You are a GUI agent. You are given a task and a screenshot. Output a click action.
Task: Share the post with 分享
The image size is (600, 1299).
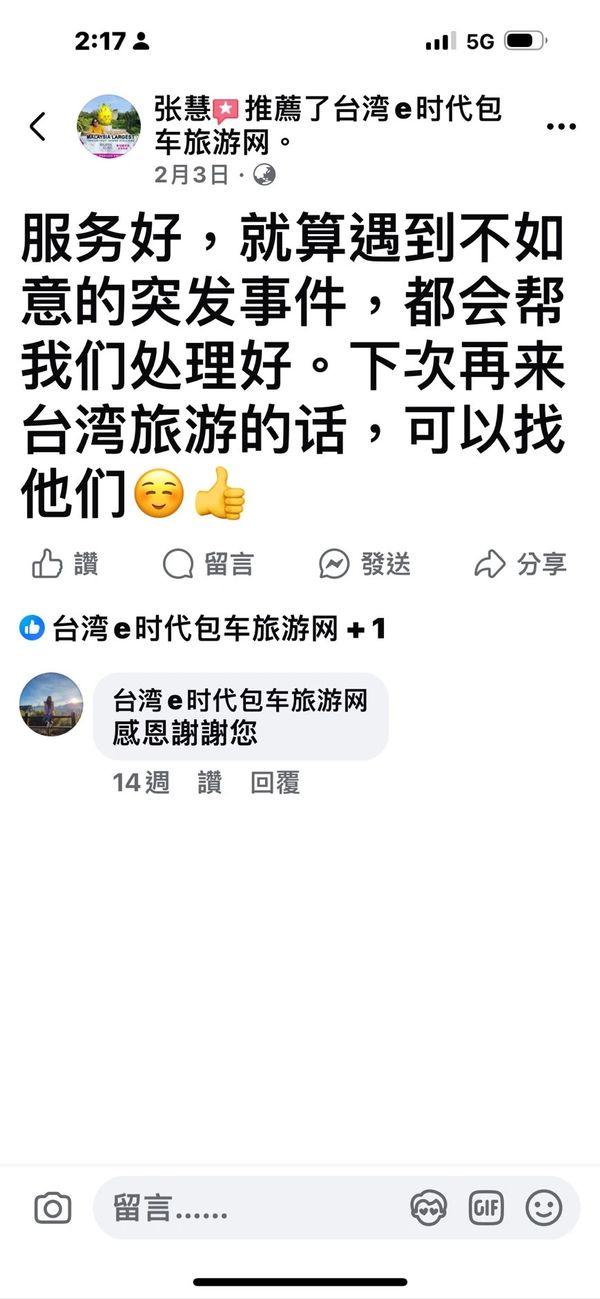[x=520, y=564]
